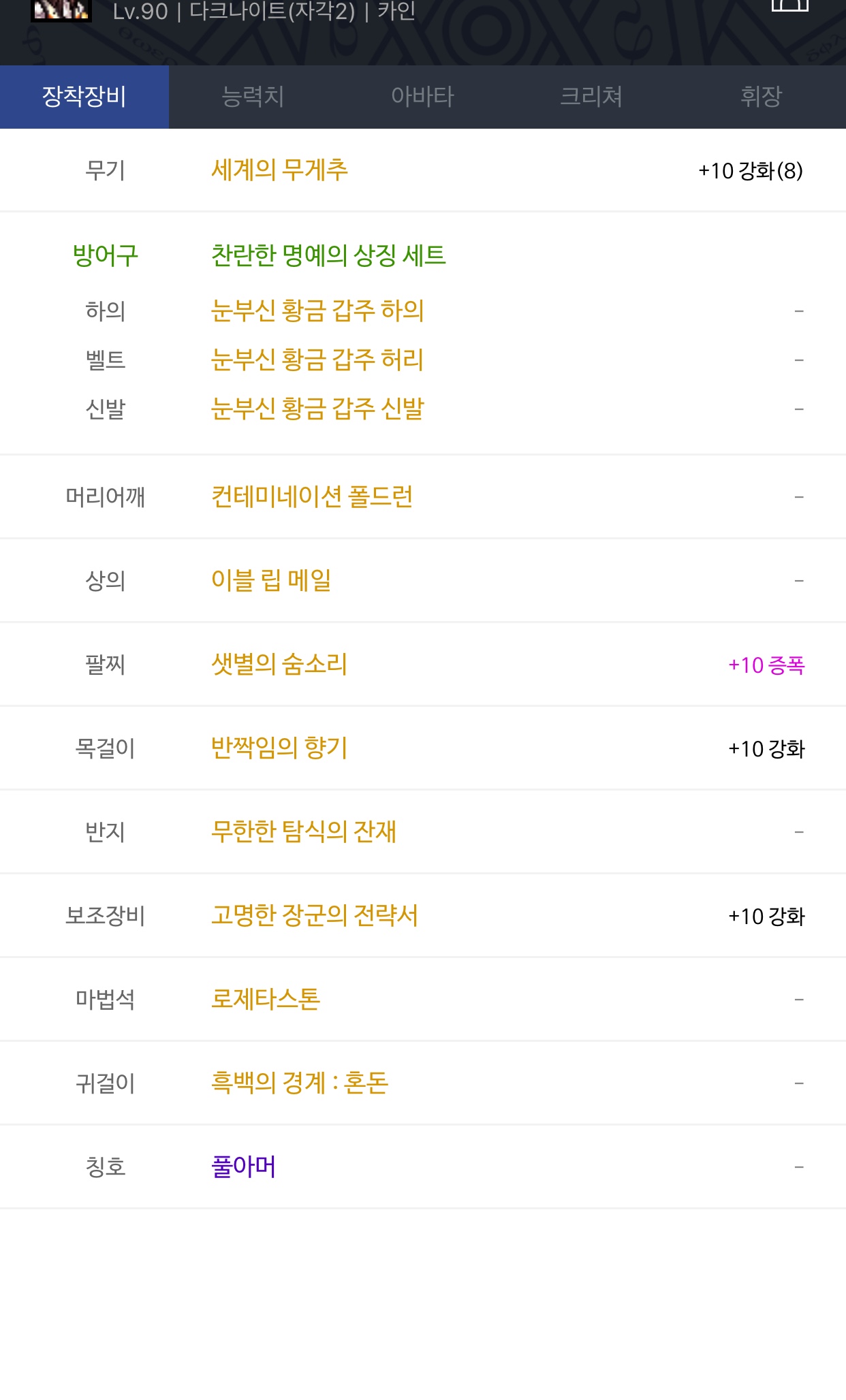Image resolution: width=846 pixels, height=1400 pixels.
Task: Switch to the 능력치 tab
Action: click(253, 97)
